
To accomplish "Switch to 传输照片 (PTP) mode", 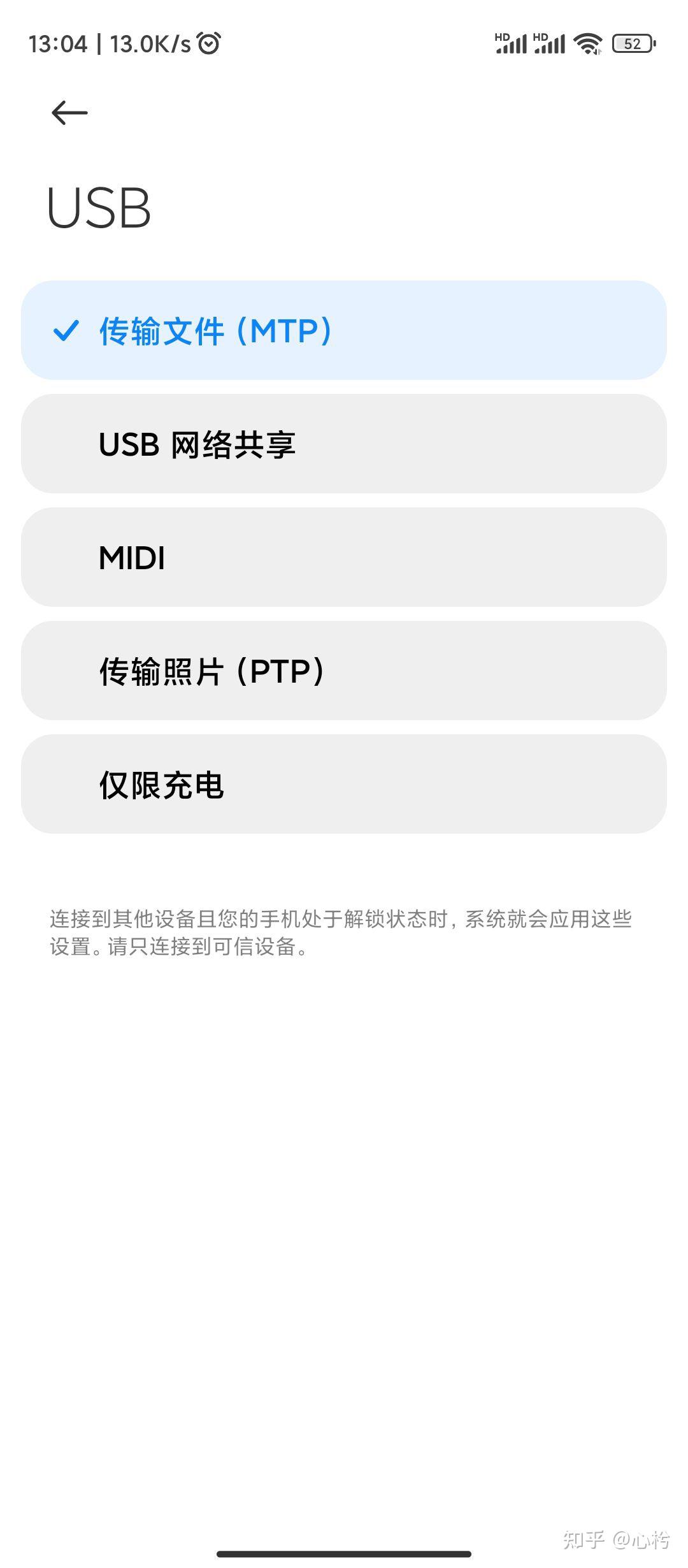I will click(x=344, y=670).
